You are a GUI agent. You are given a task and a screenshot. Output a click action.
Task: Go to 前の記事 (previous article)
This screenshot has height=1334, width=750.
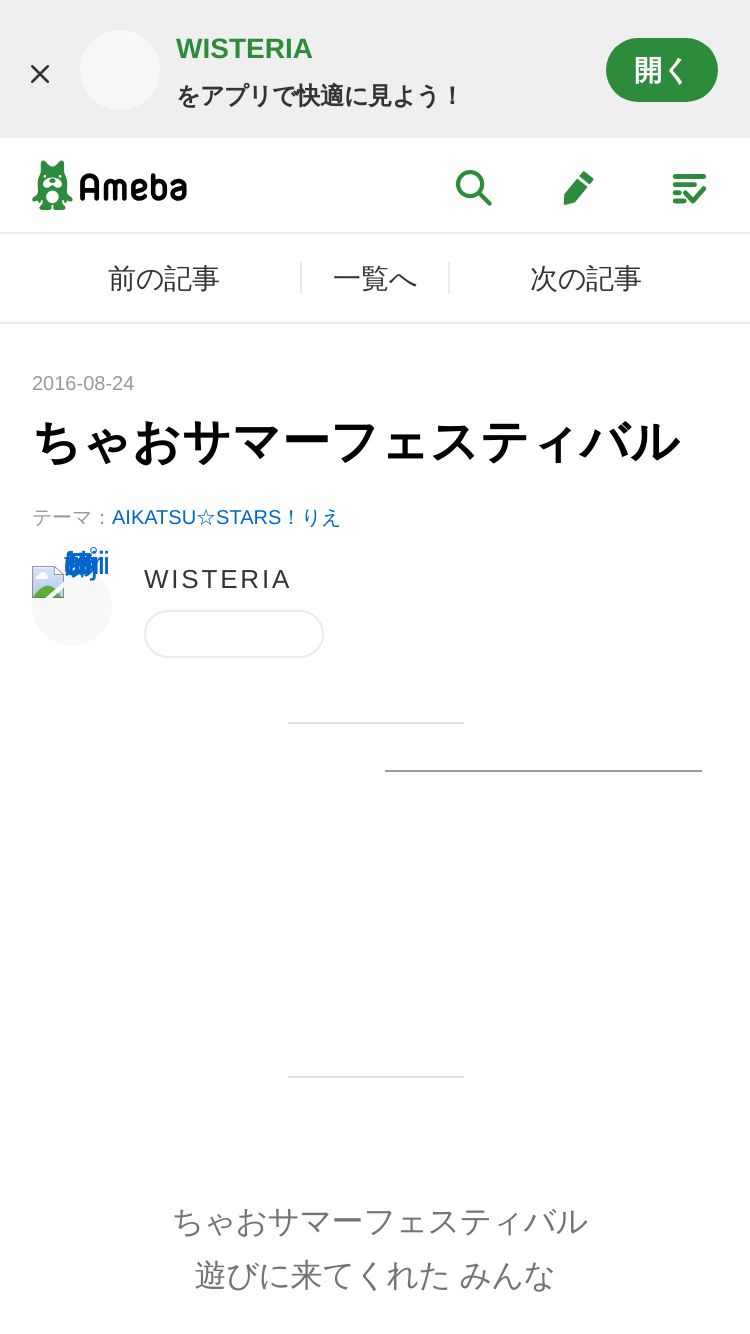click(x=163, y=279)
